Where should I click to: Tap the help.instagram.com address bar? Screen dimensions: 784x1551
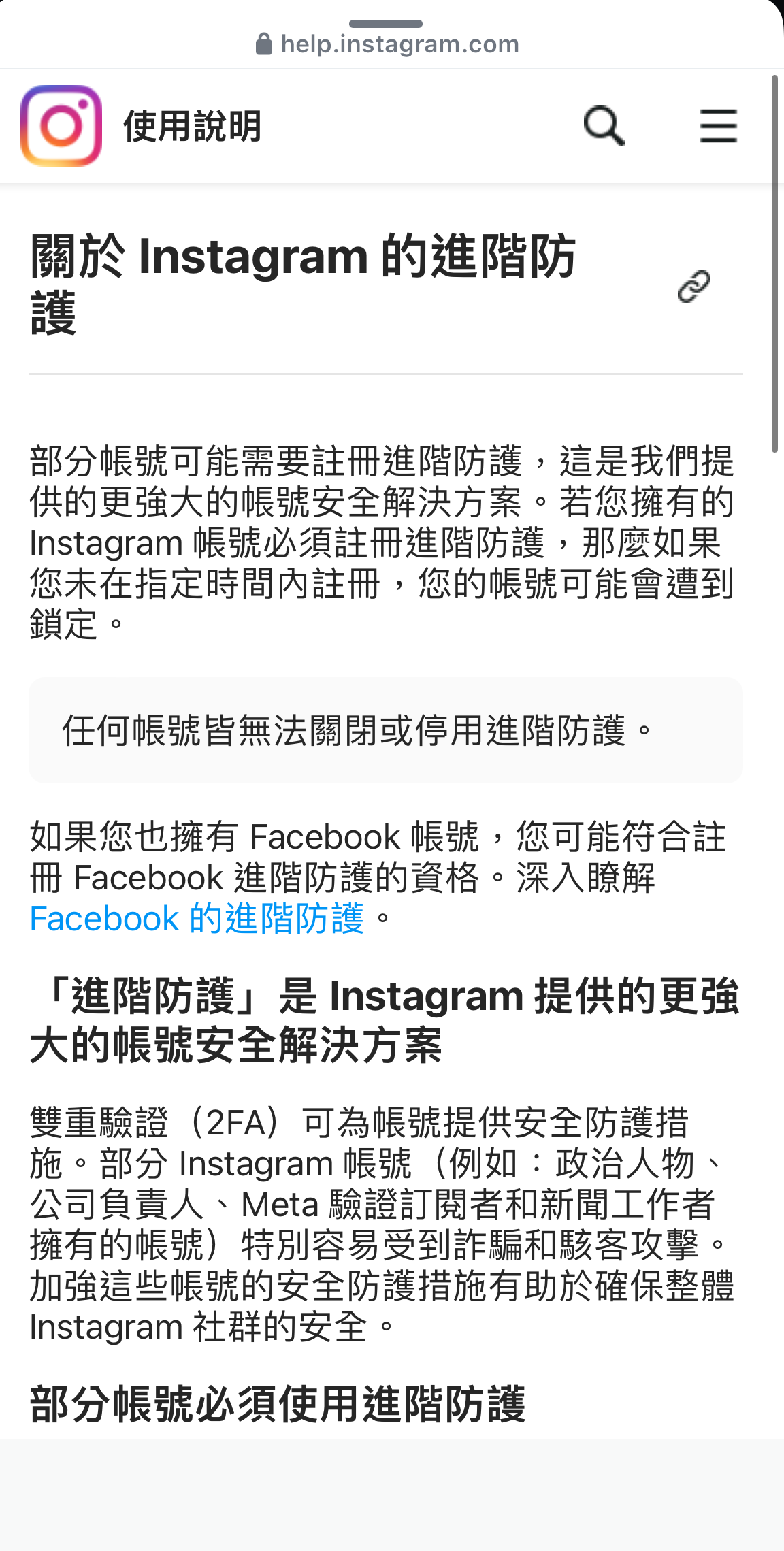pos(387,44)
